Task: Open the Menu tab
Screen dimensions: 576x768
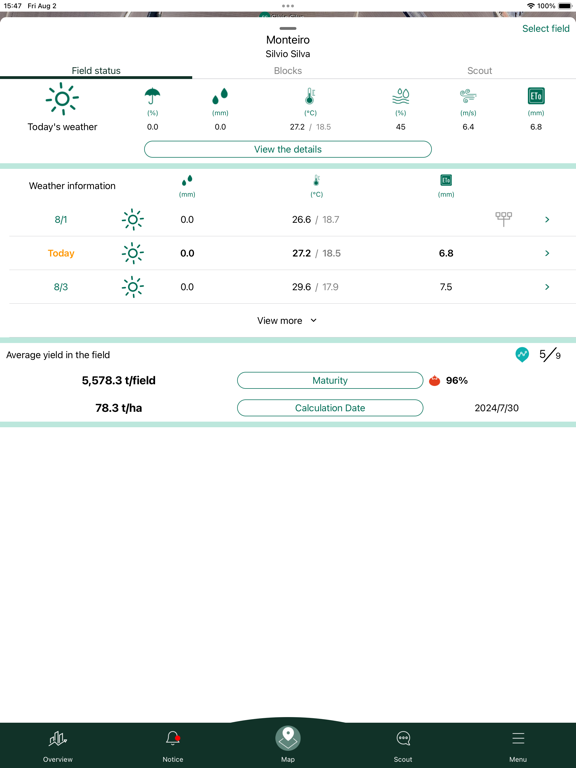Action: 518,746
